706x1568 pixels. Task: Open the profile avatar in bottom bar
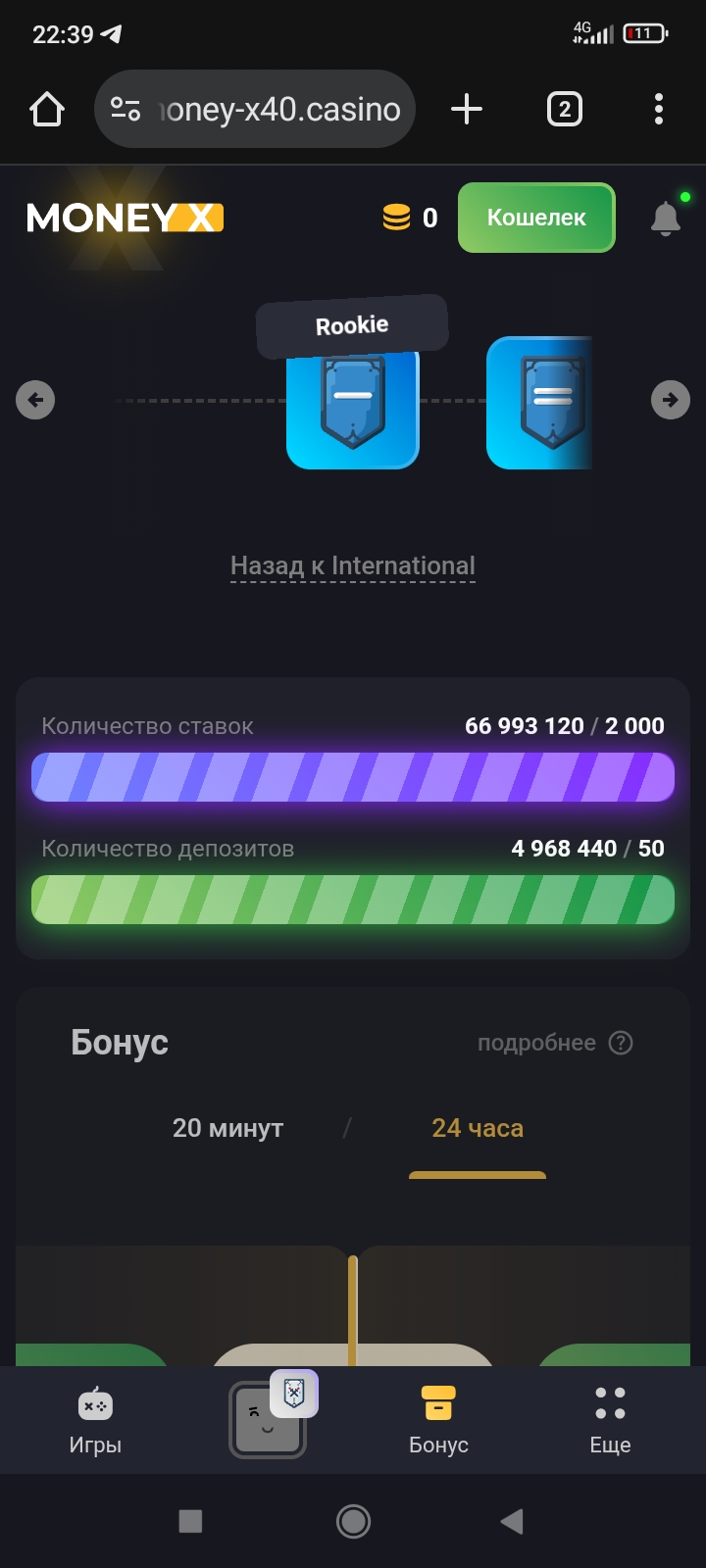point(267,1421)
